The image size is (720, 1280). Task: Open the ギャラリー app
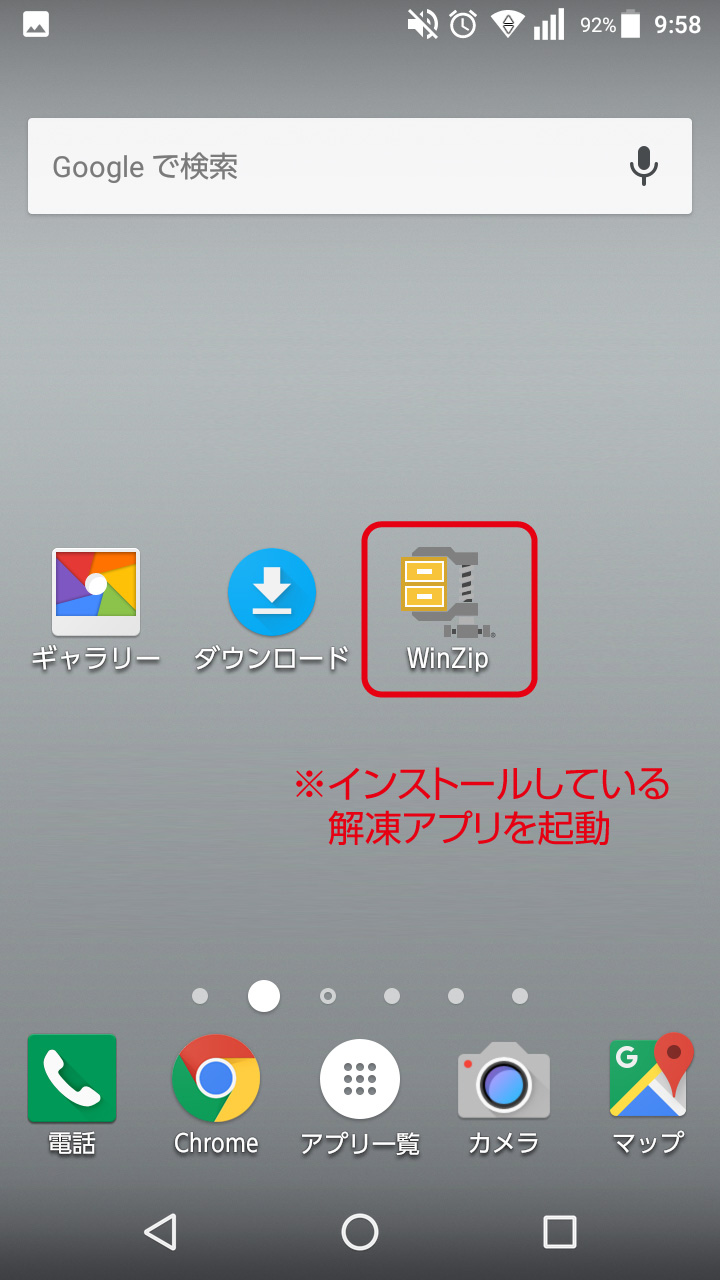pos(96,592)
